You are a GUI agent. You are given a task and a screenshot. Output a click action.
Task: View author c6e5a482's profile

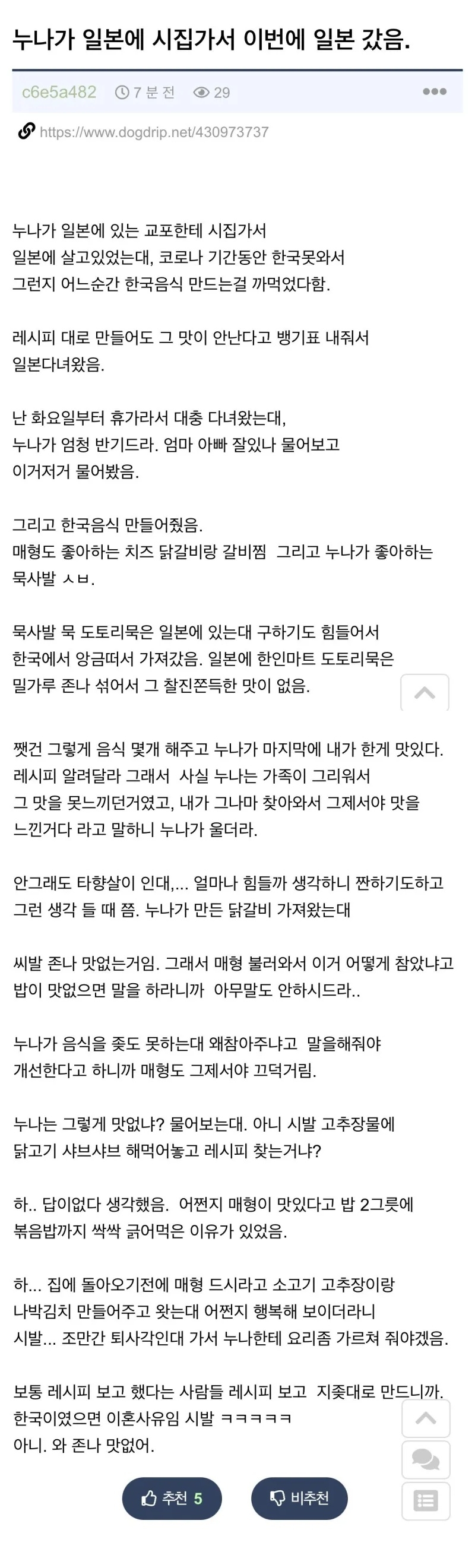pos(59,92)
